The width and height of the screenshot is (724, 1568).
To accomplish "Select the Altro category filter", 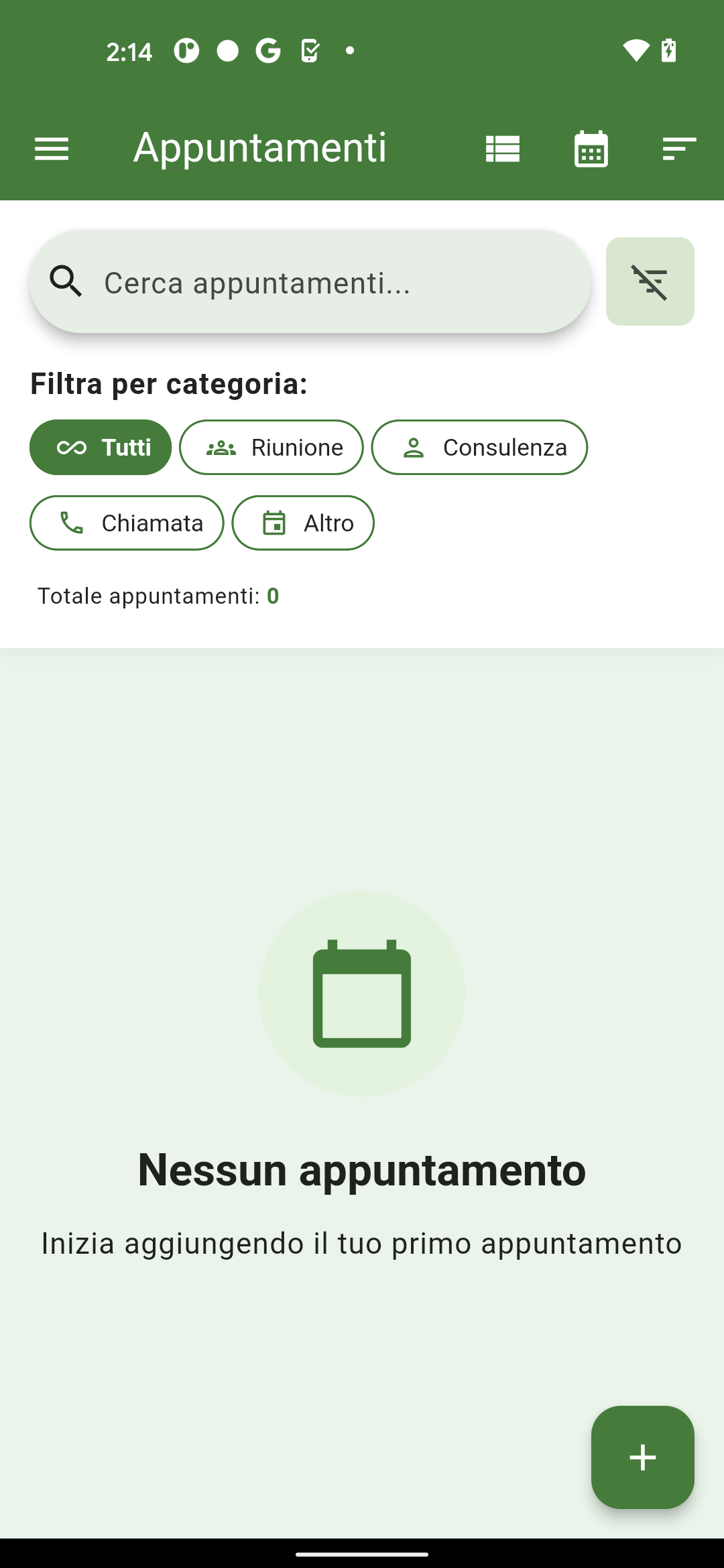I will click(x=302, y=523).
